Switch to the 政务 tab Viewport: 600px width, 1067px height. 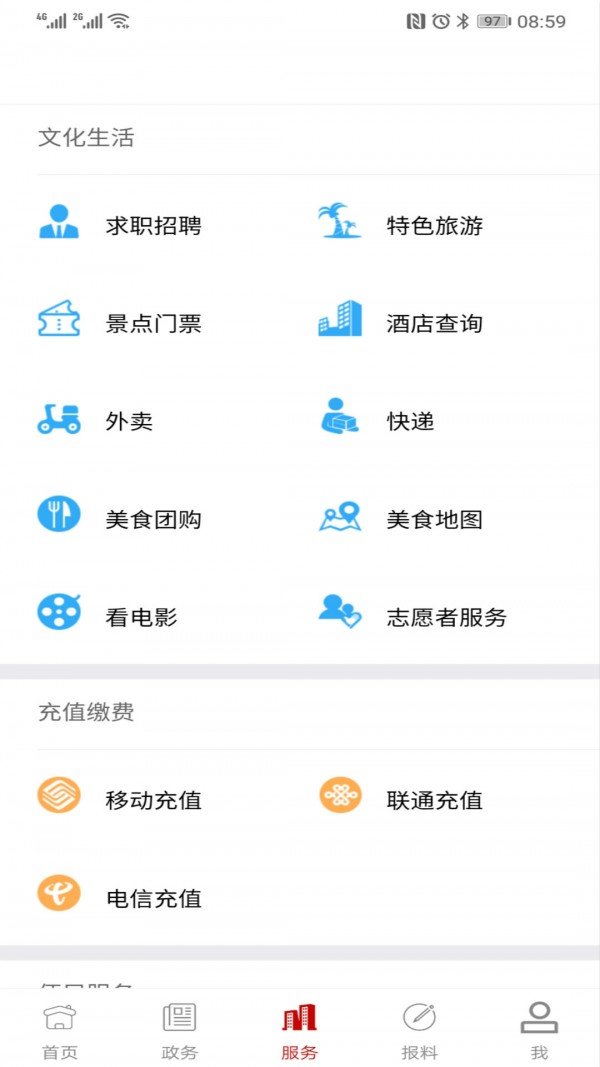(179, 1030)
